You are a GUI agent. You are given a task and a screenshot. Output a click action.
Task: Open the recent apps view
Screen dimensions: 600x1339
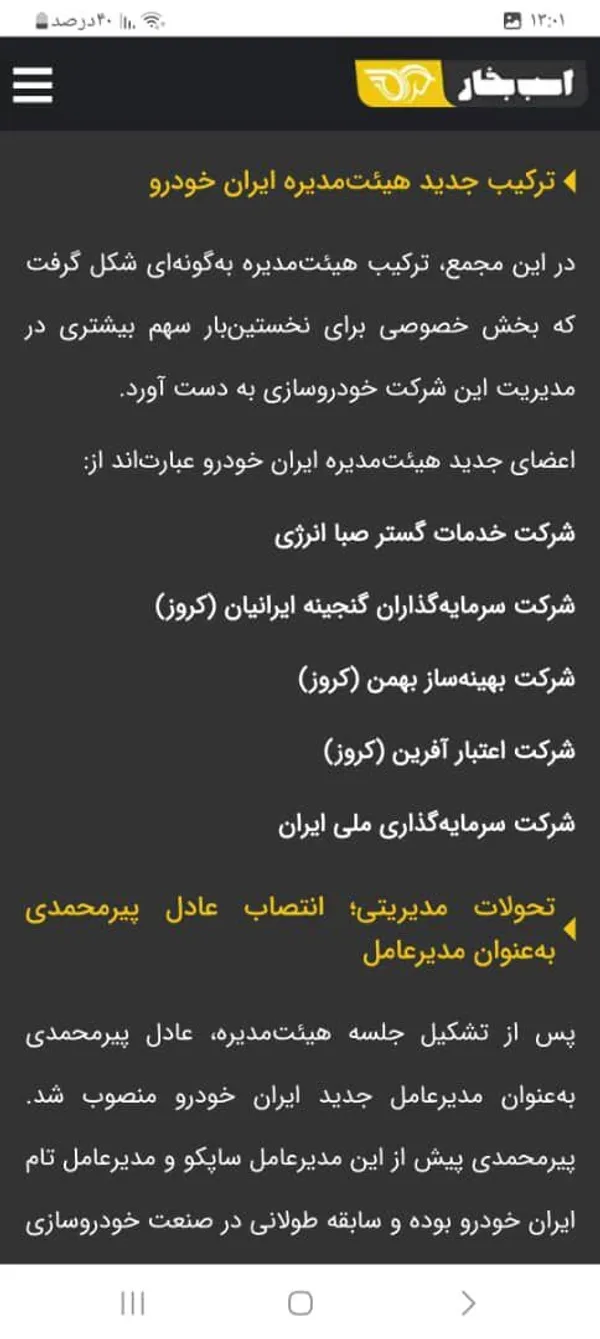132,1302
